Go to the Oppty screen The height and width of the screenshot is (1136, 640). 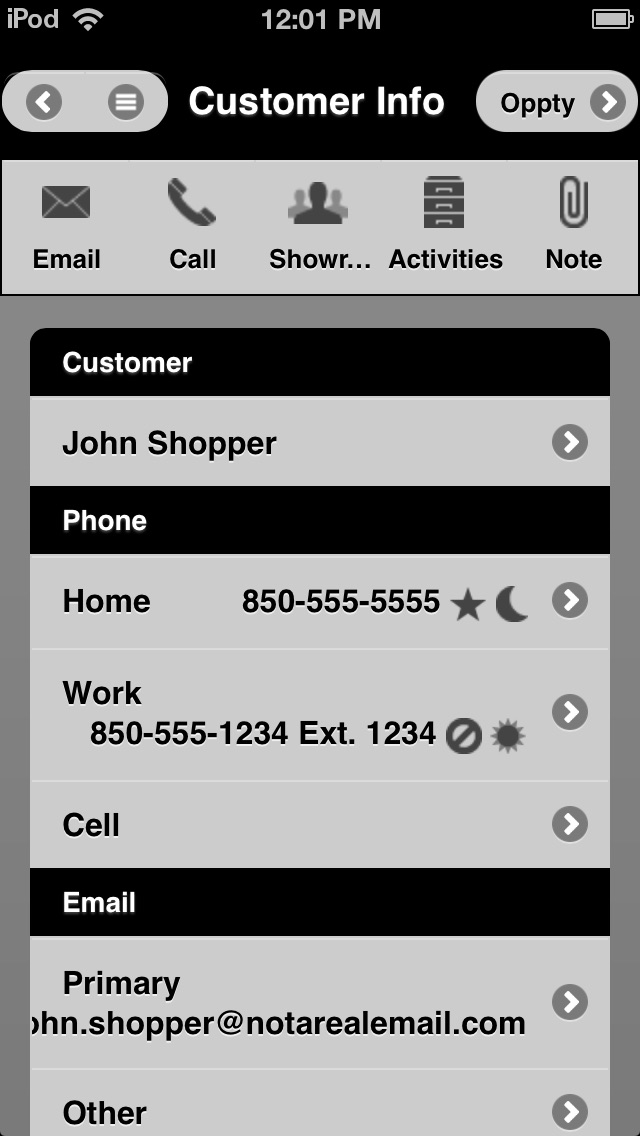(557, 102)
